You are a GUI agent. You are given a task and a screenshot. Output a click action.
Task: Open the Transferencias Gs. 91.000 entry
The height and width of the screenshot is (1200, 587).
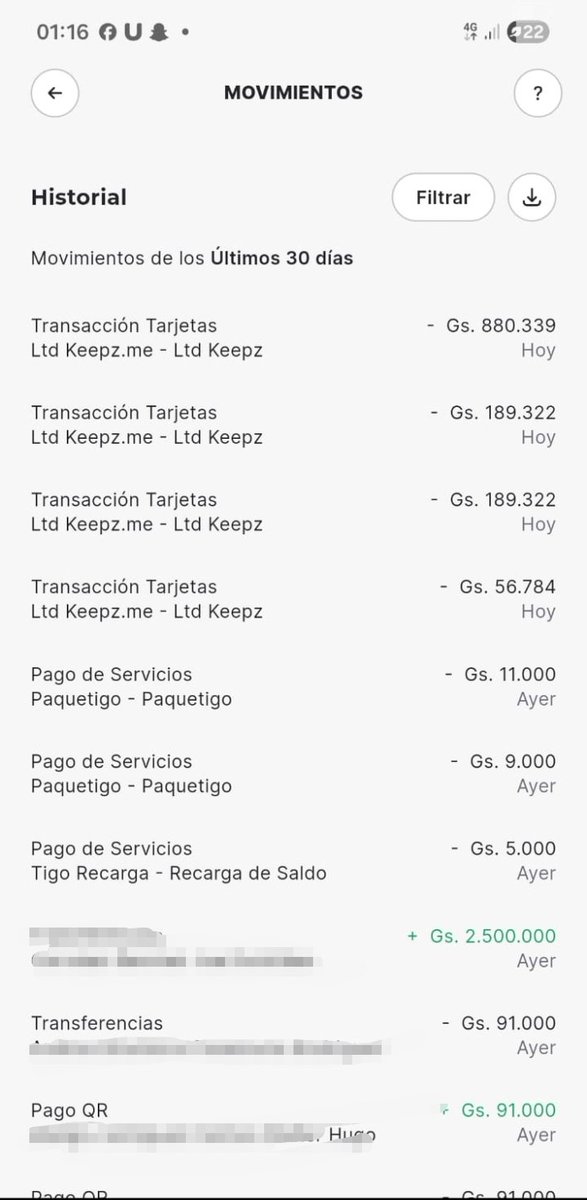(293, 1035)
